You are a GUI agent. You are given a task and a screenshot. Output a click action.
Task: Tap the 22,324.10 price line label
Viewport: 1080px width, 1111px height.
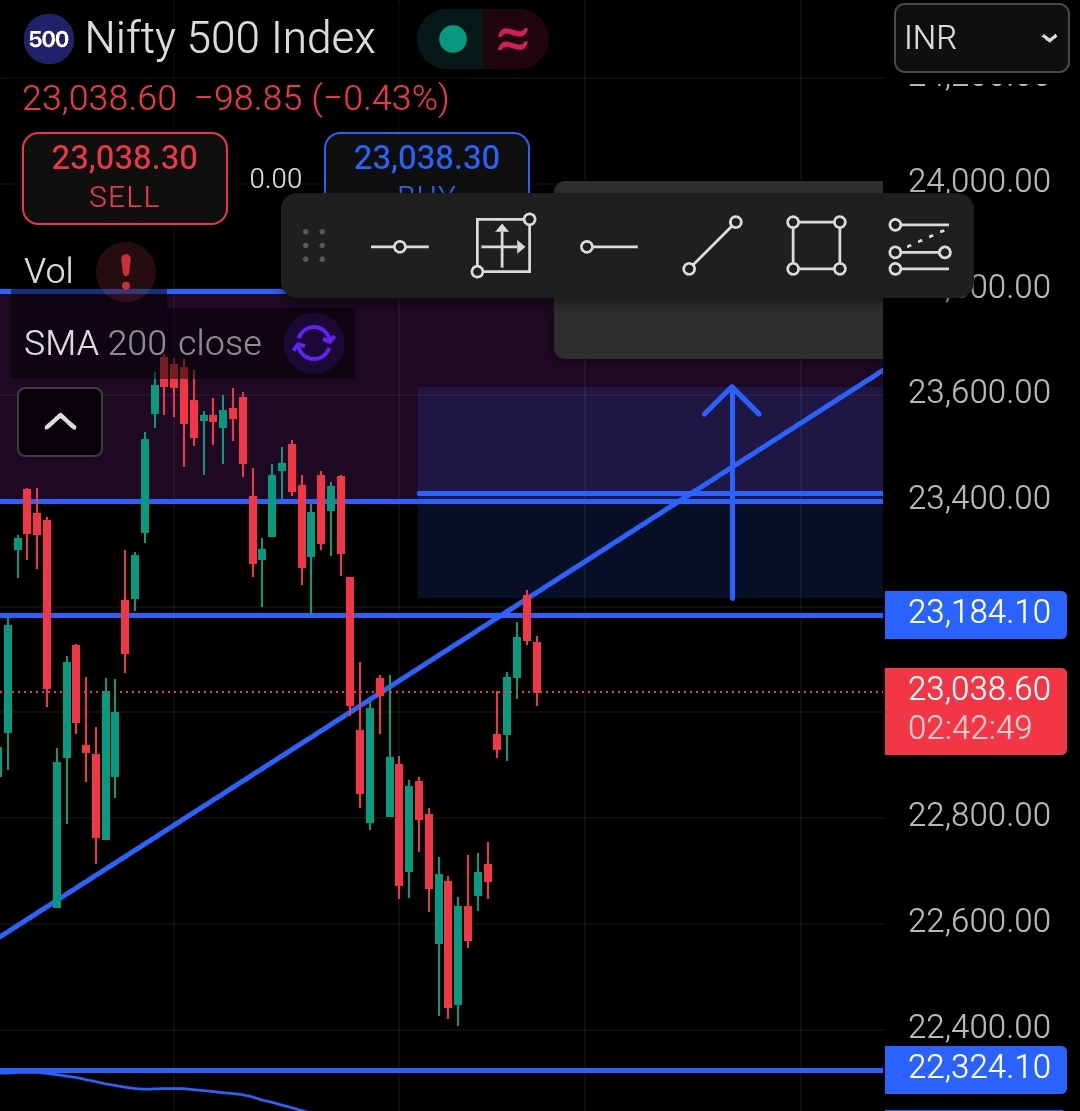click(x=976, y=1067)
